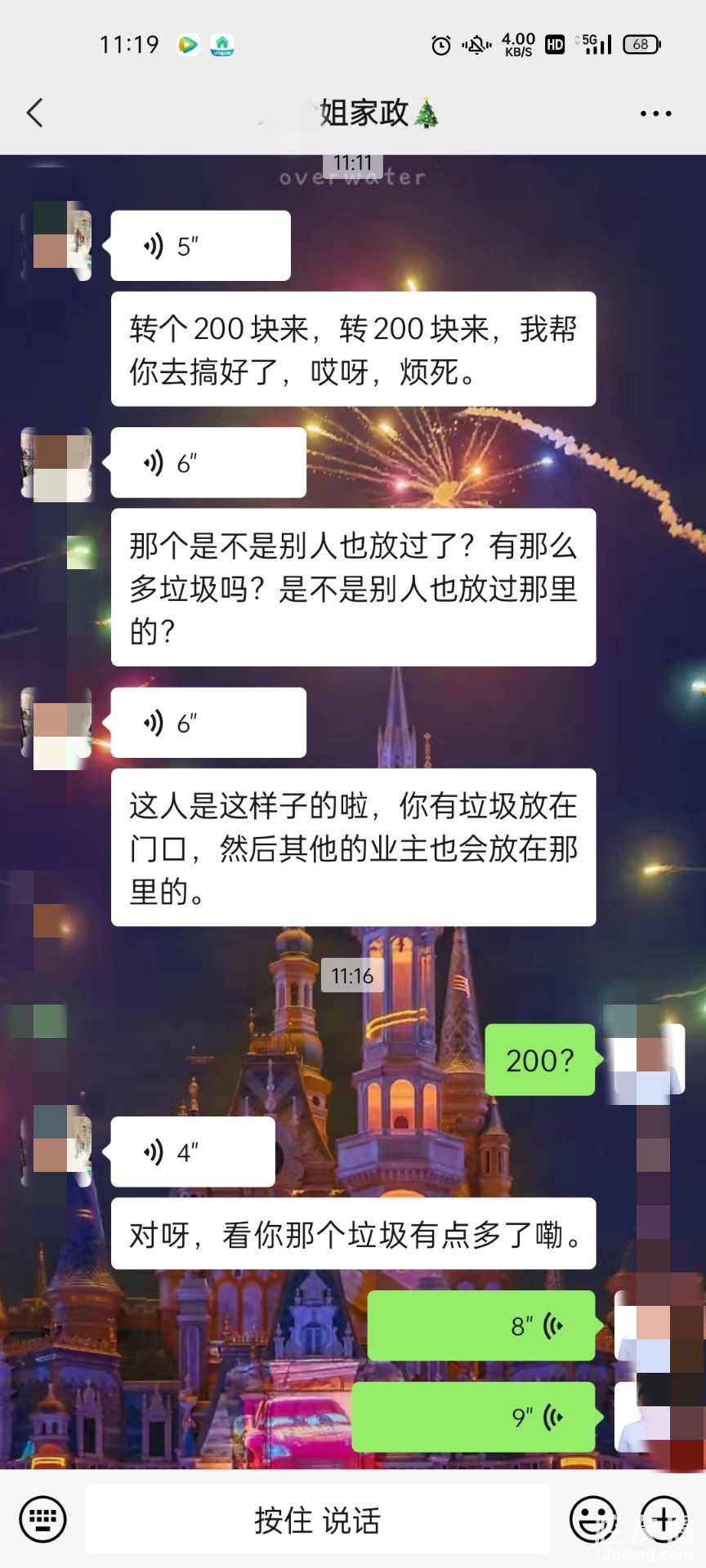Play the received 4-second voice message
This screenshot has width=706, height=1568.
[192, 1152]
